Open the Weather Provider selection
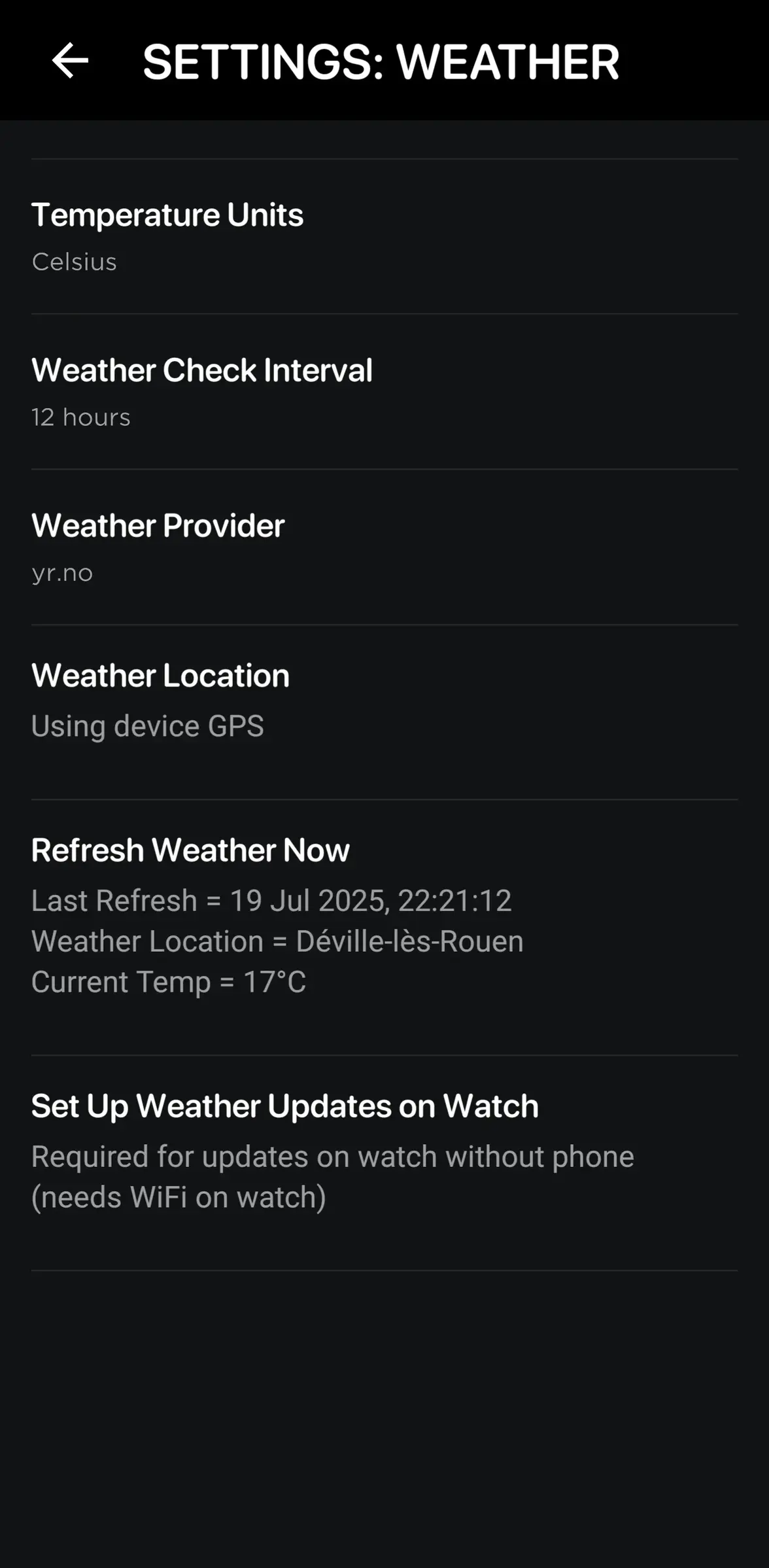Image resolution: width=769 pixels, height=1568 pixels. click(x=158, y=525)
